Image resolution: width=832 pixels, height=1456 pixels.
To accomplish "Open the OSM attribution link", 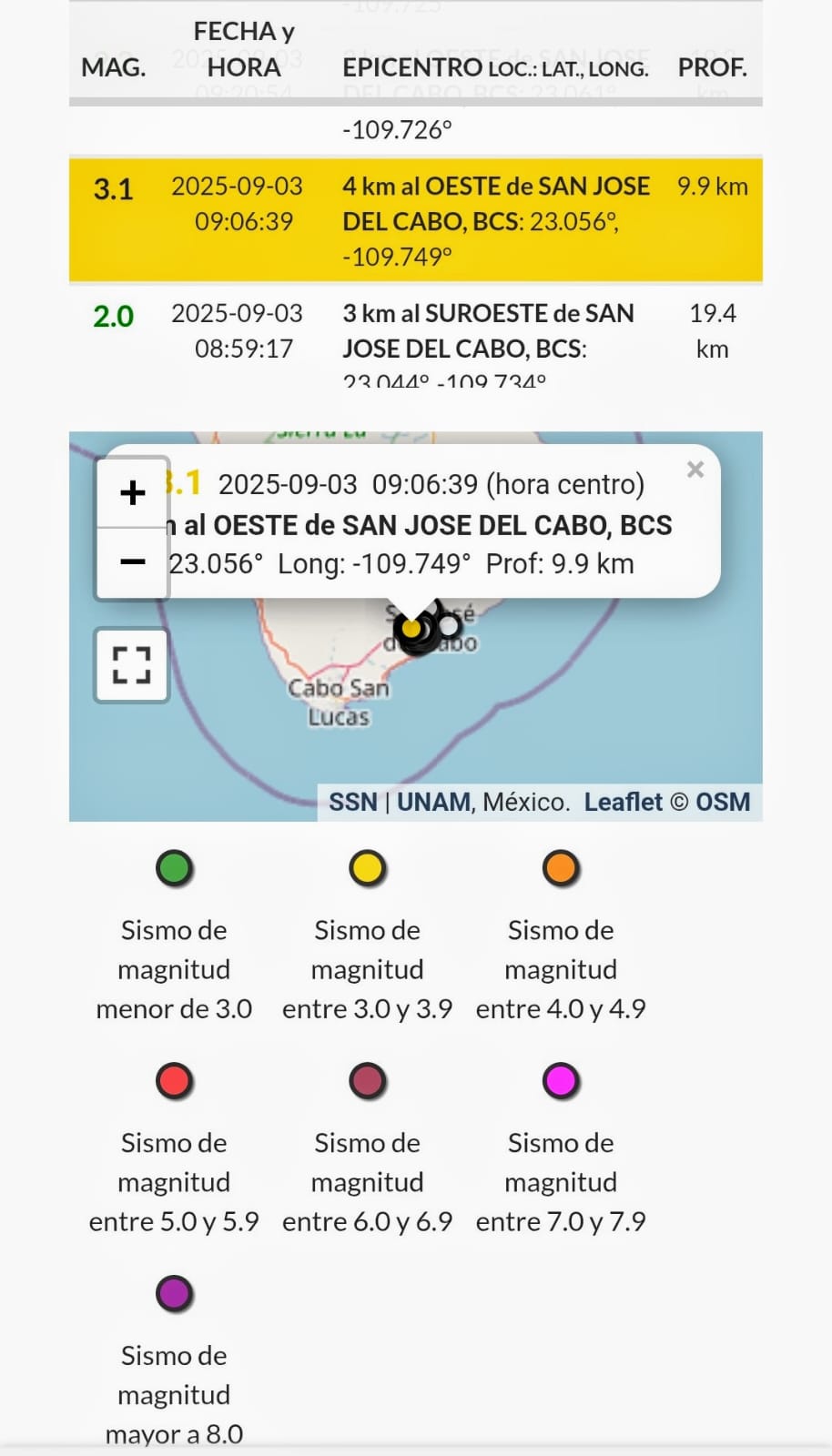I will tap(723, 802).
